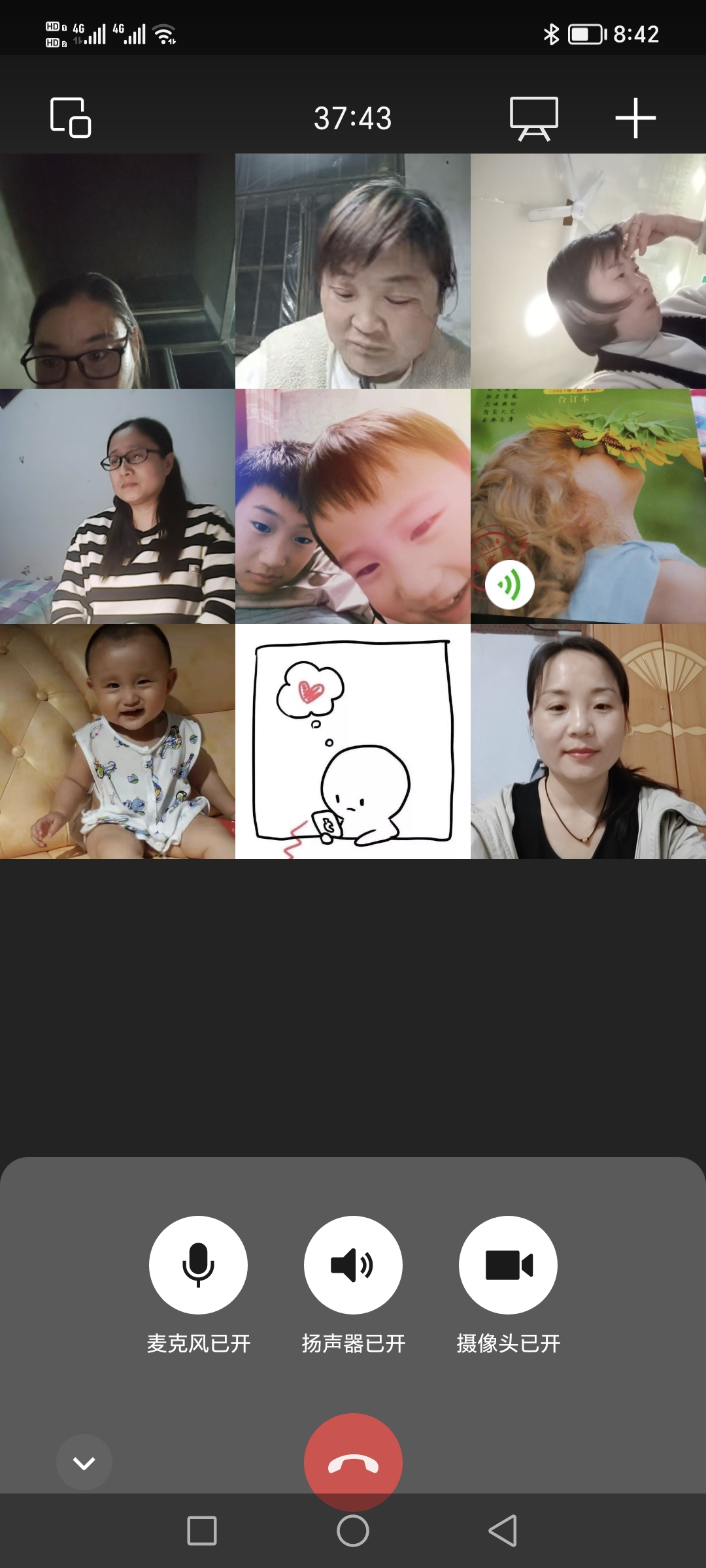Turn off the speaker (扬声器已开)
The width and height of the screenshot is (706, 1568).
click(353, 1265)
